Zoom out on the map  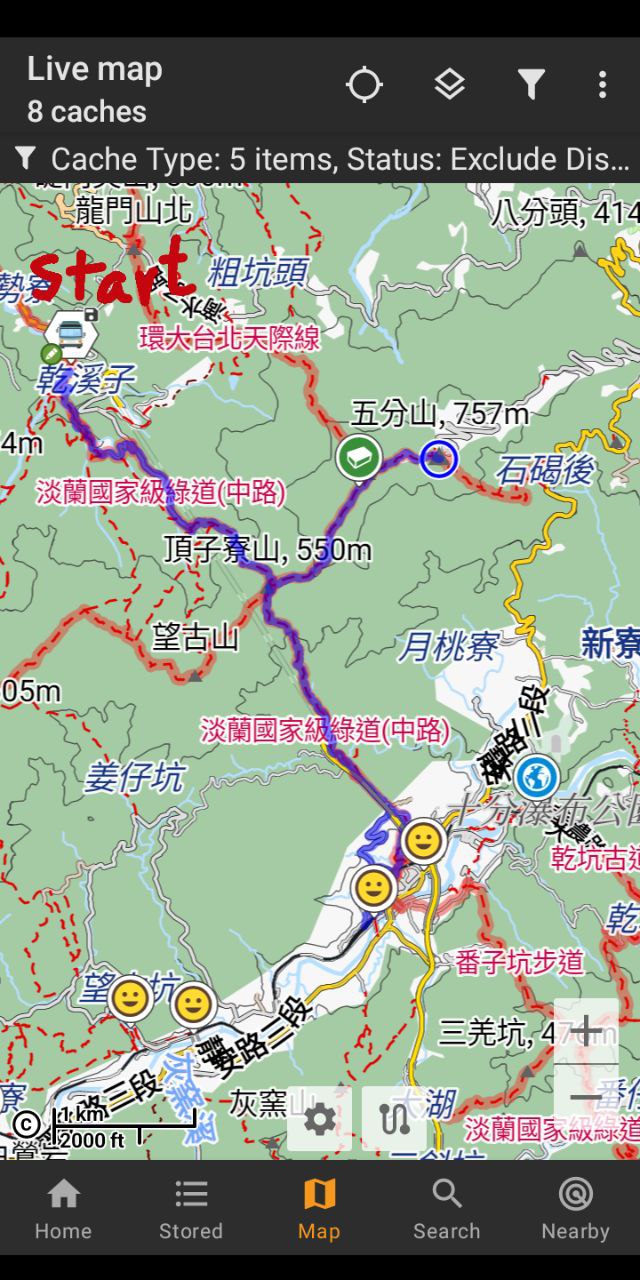click(x=586, y=1097)
